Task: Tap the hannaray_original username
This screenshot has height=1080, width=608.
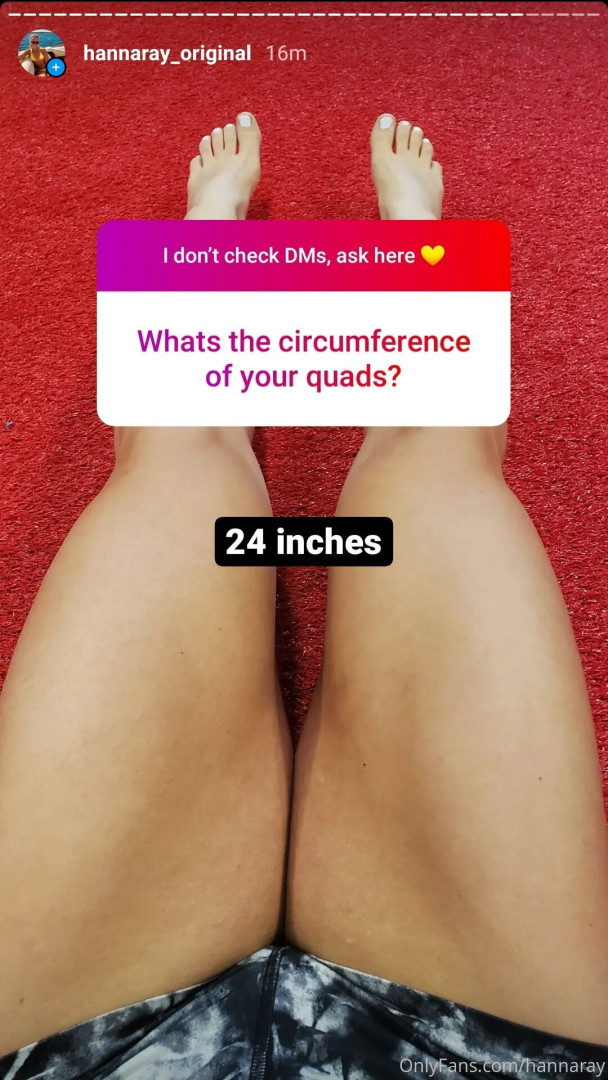Action: (x=167, y=53)
